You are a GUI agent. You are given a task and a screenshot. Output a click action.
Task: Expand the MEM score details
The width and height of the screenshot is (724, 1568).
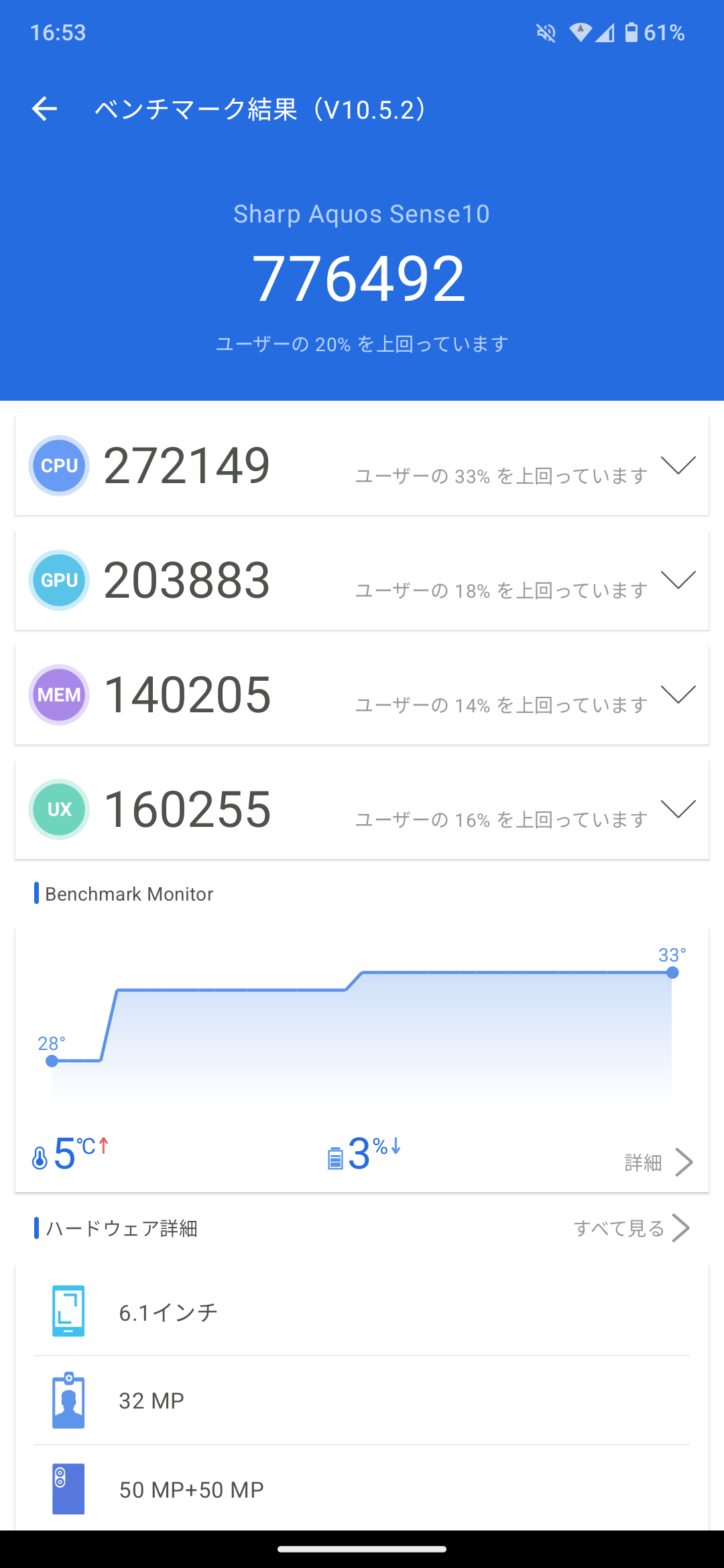tap(678, 695)
